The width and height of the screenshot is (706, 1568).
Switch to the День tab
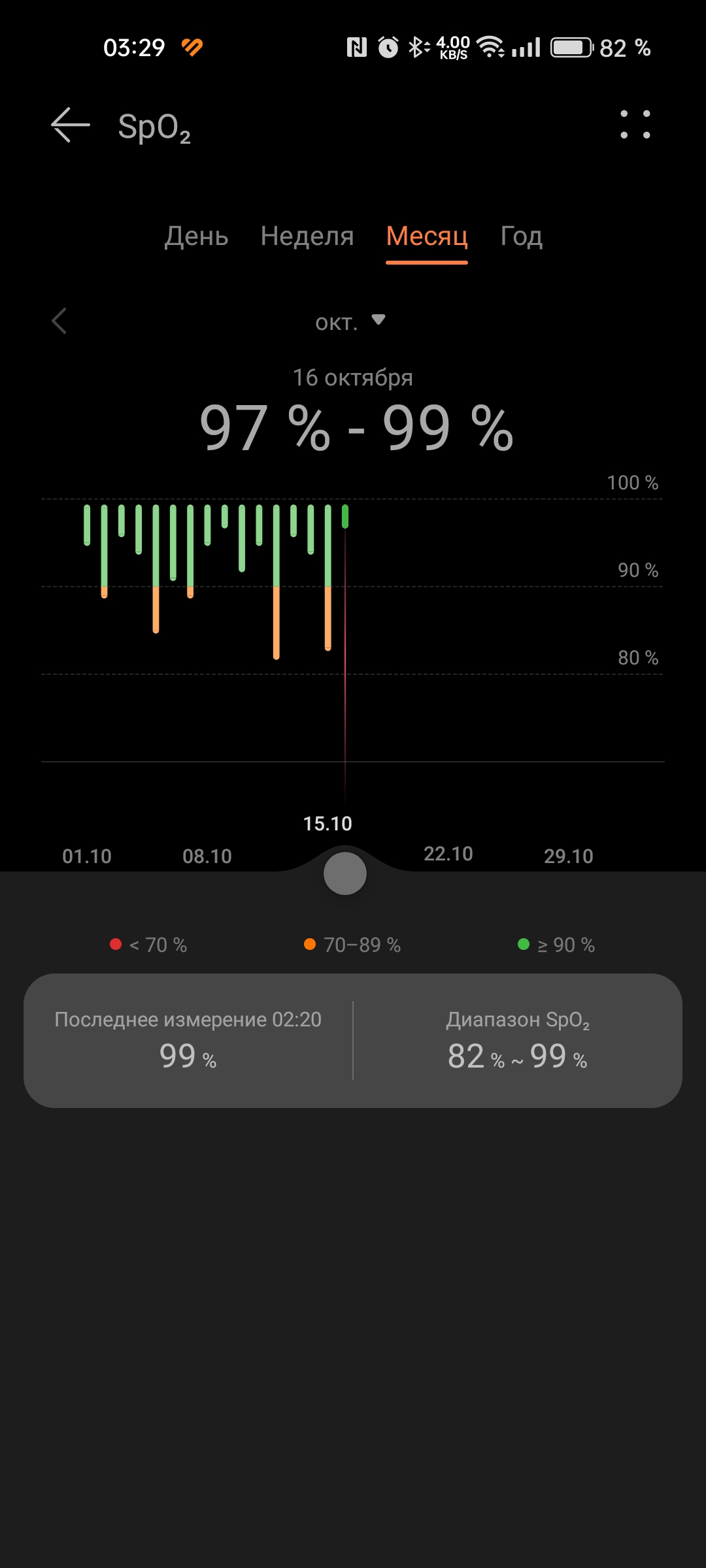(x=196, y=236)
